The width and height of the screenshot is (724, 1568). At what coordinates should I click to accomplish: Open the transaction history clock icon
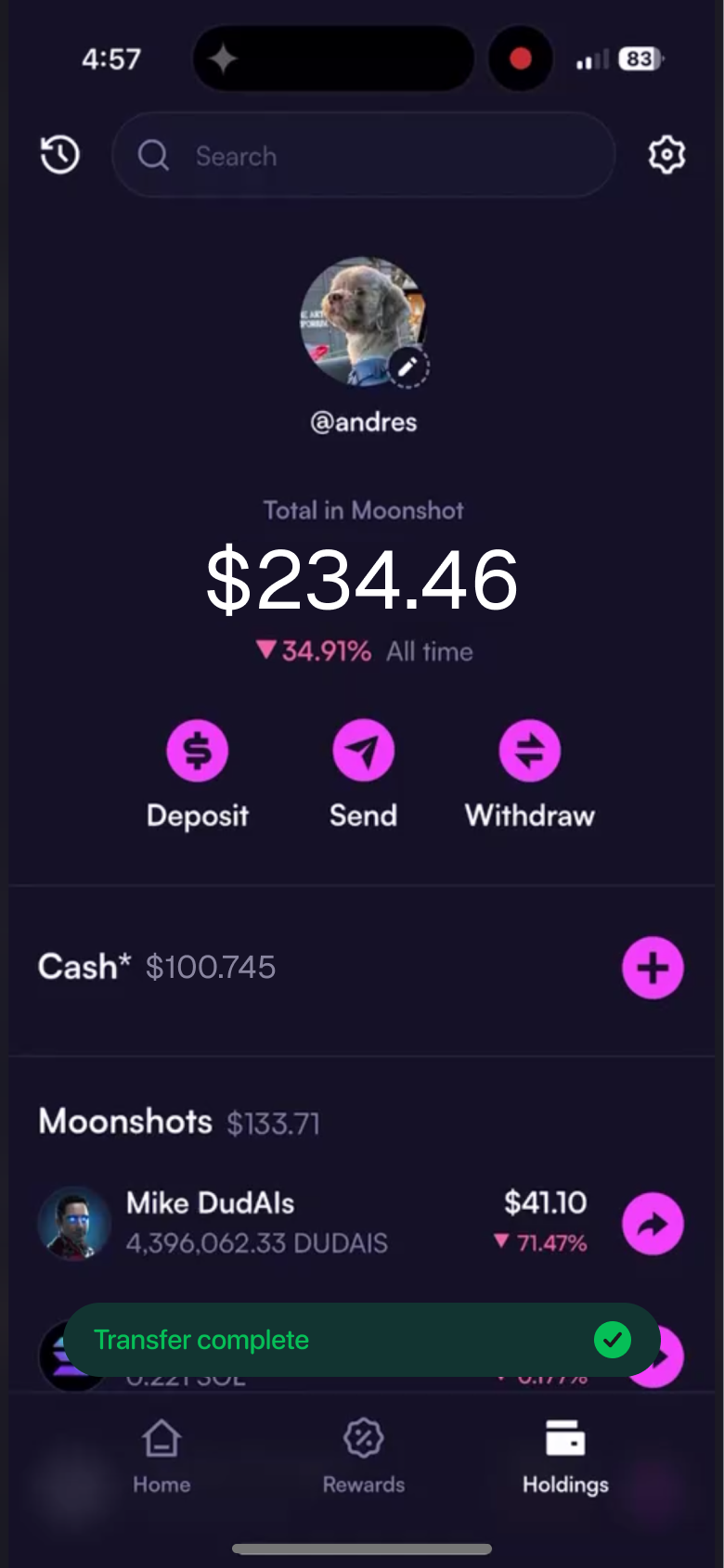tap(60, 155)
